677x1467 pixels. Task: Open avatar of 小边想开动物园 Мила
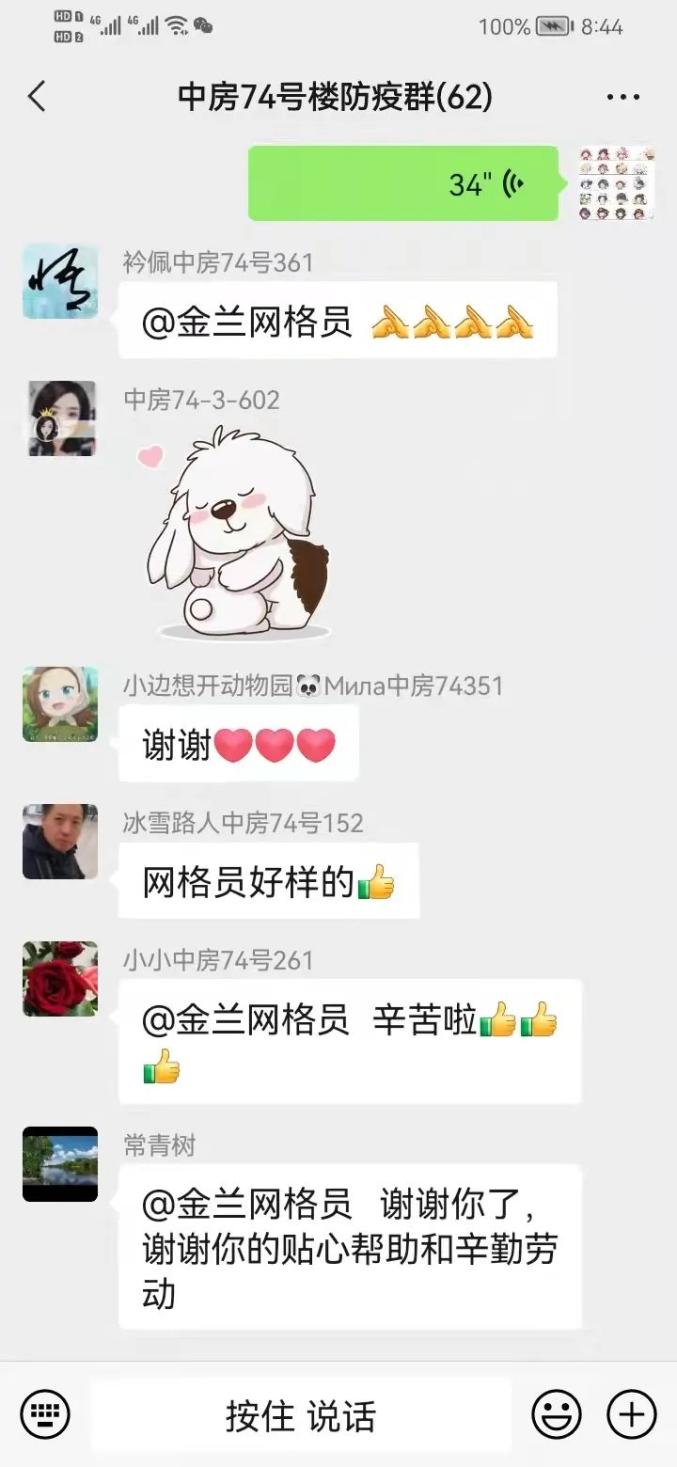(x=60, y=704)
